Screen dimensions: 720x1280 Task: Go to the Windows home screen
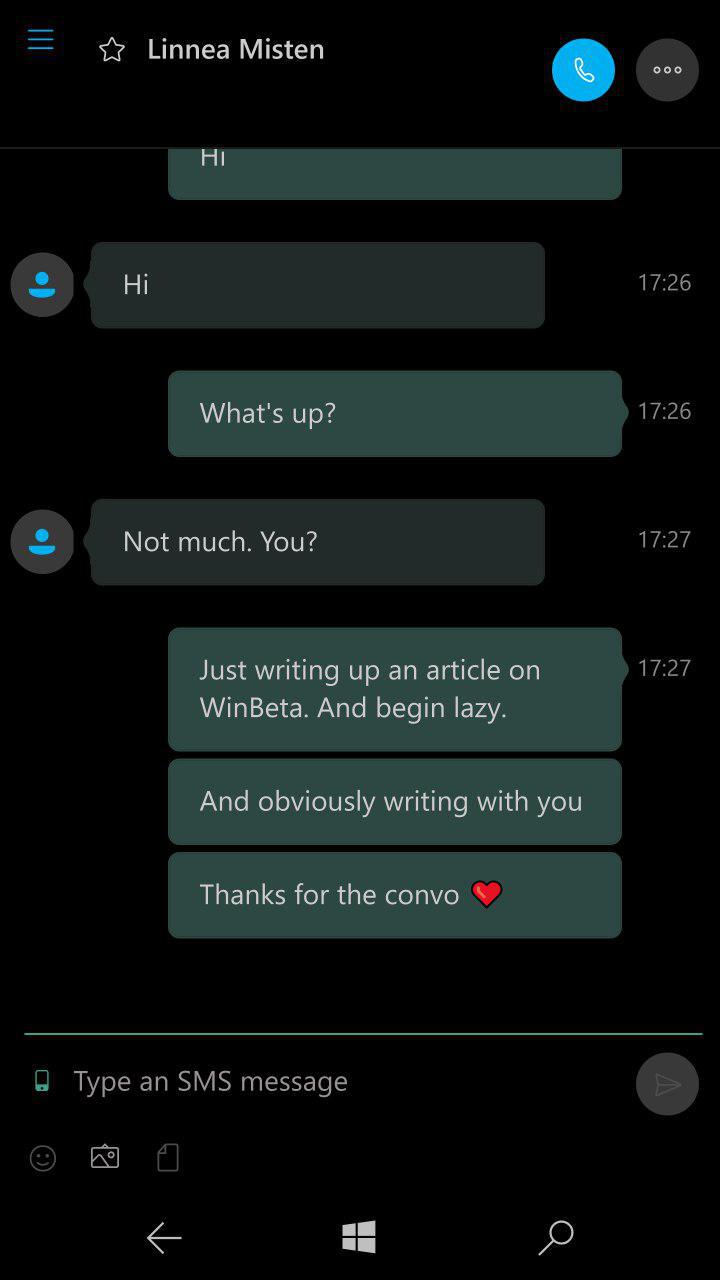click(x=358, y=1237)
